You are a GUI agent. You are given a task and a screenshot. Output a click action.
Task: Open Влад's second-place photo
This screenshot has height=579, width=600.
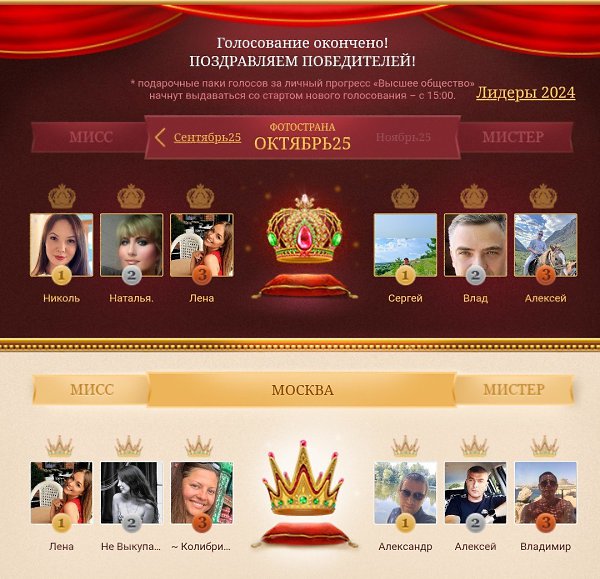[x=475, y=243]
